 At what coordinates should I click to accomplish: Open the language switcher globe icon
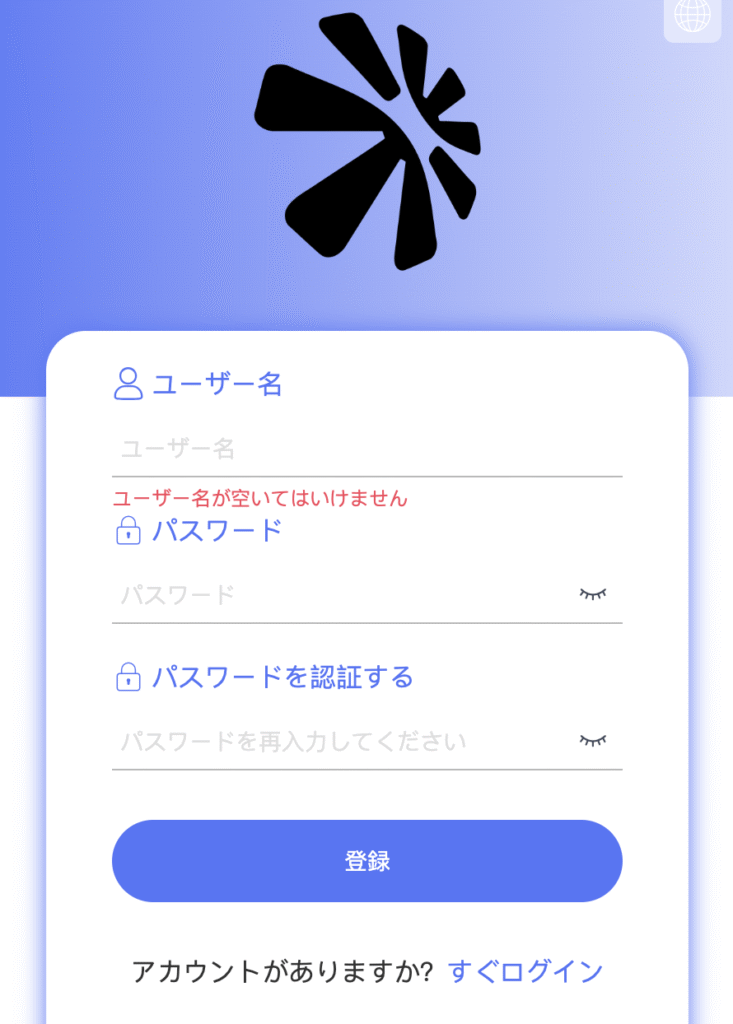691,15
